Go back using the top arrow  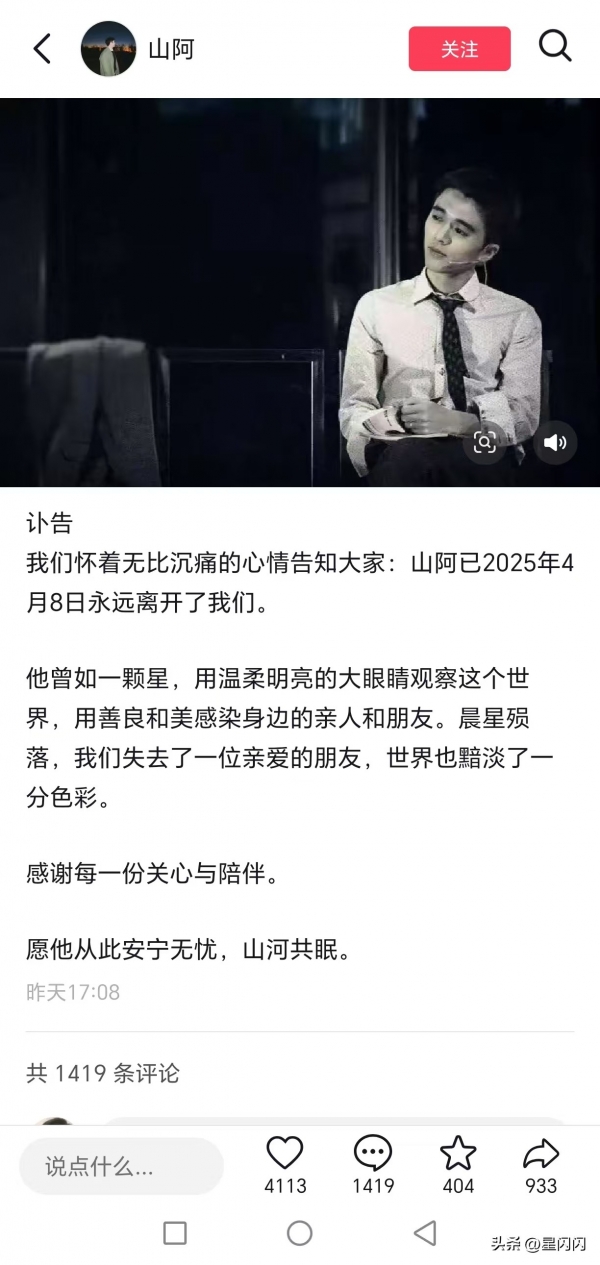(42, 49)
